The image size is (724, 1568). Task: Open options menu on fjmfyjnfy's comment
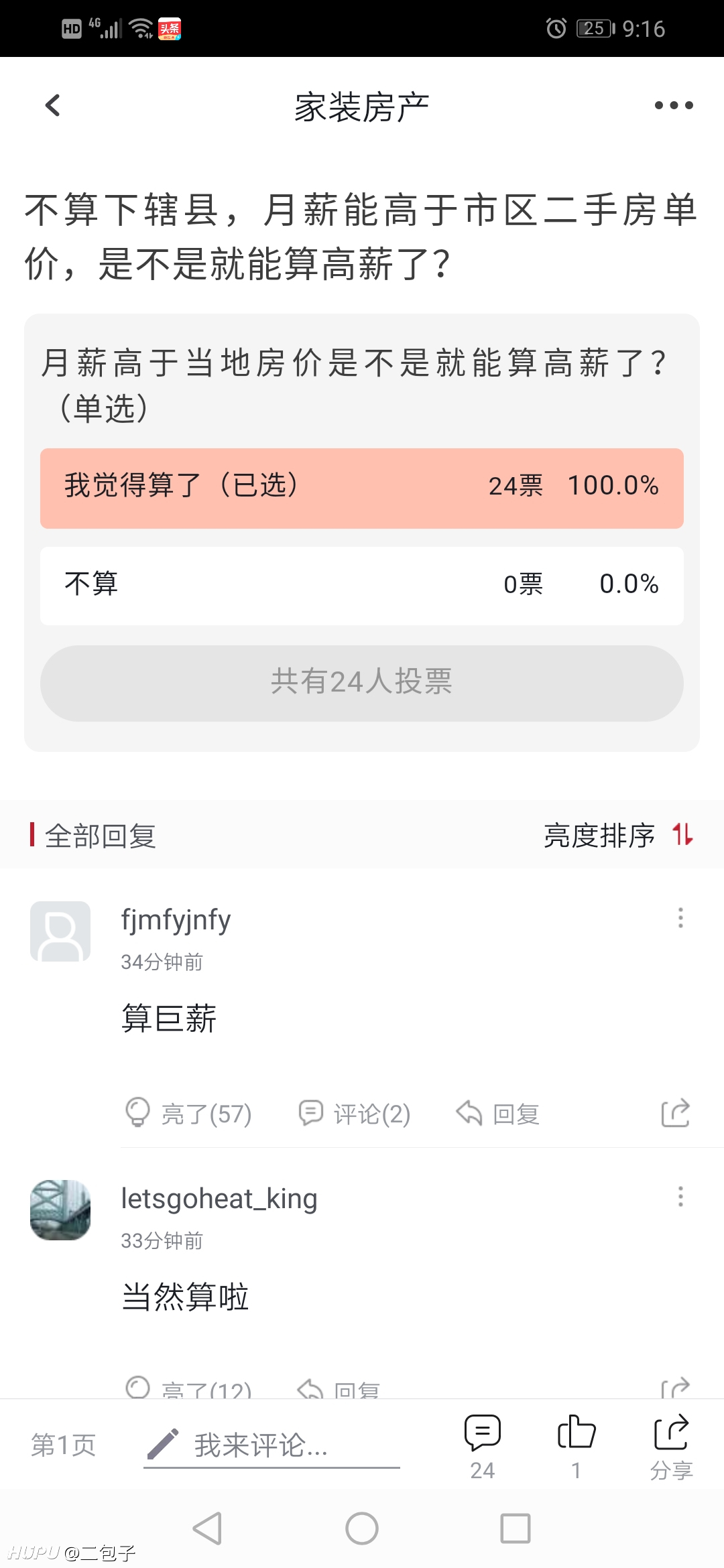point(680,918)
